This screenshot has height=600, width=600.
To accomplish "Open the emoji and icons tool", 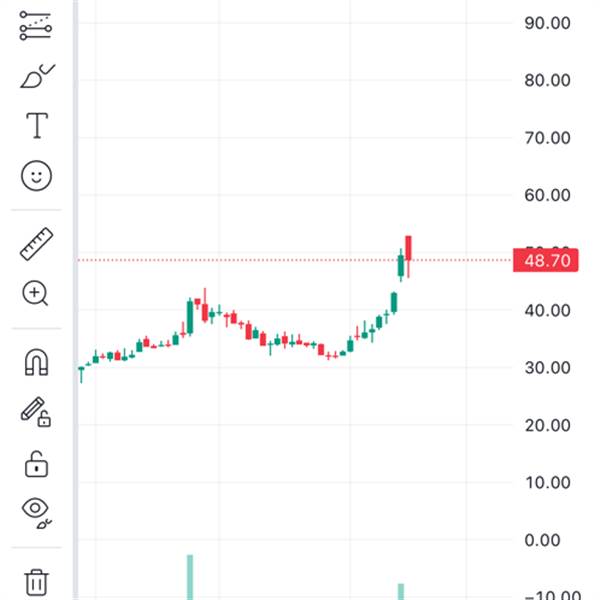I will click(x=36, y=176).
